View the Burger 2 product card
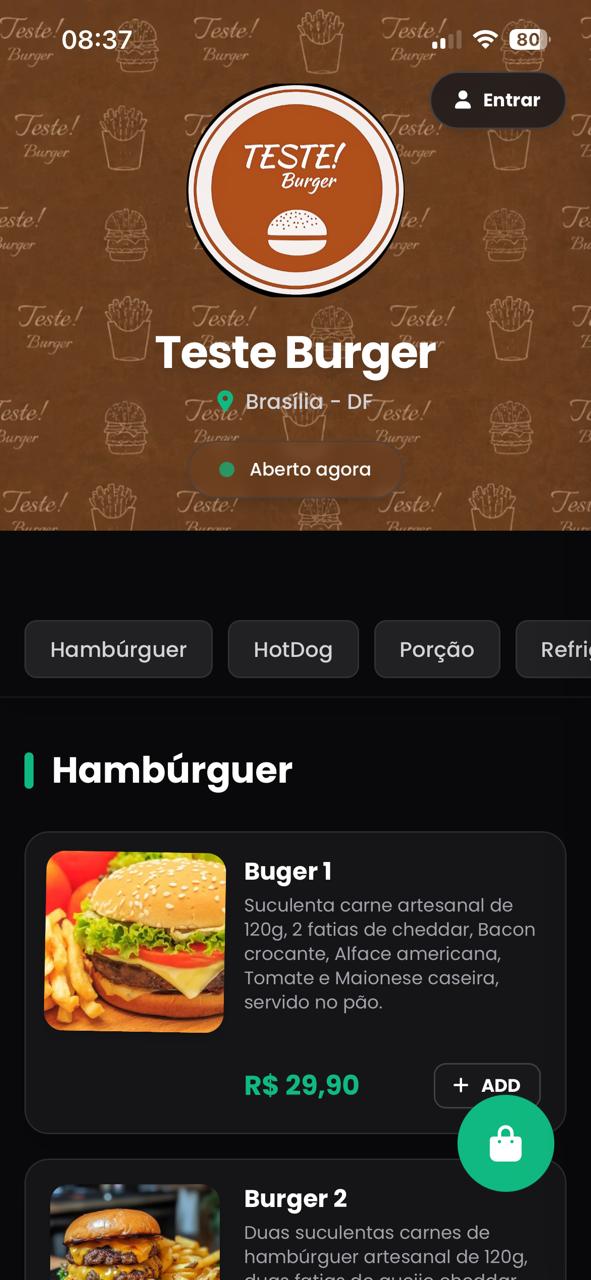The width and height of the screenshot is (591, 1280). pos(295,1220)
